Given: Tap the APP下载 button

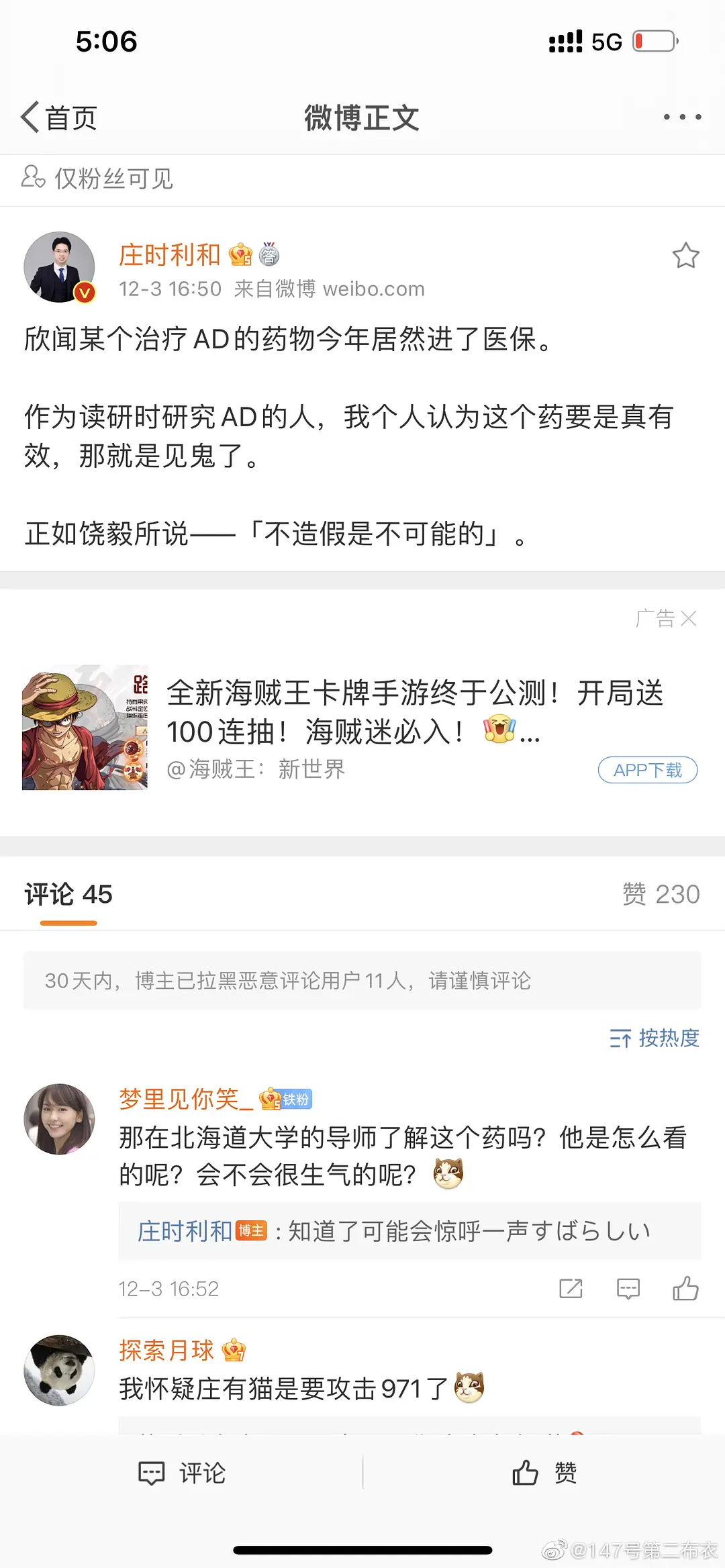Looking at the screenshot, I should coord(647,770).
